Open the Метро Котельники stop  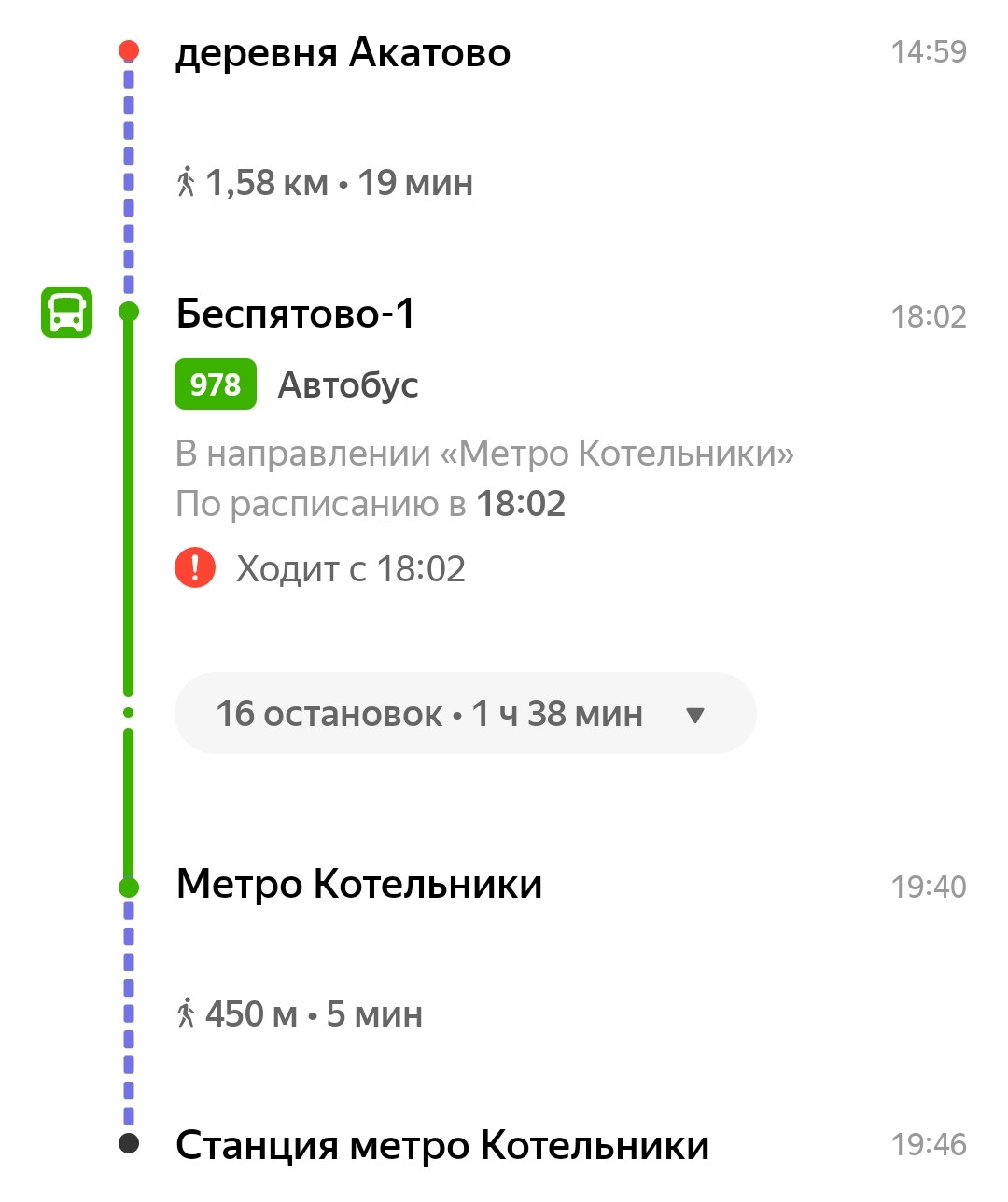(358, 884)
